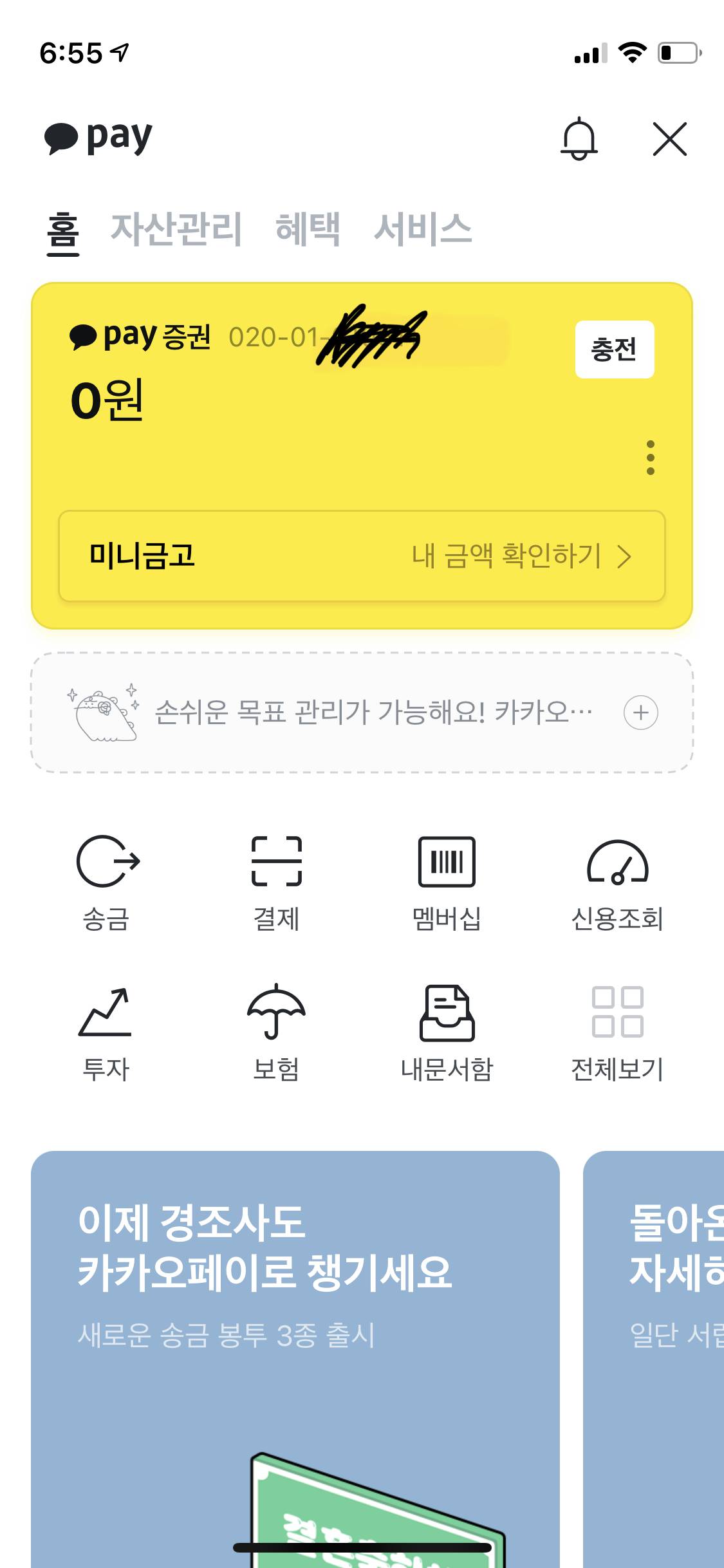Open the notifications bell
The image size is (724, 1568).
(579, 138)
